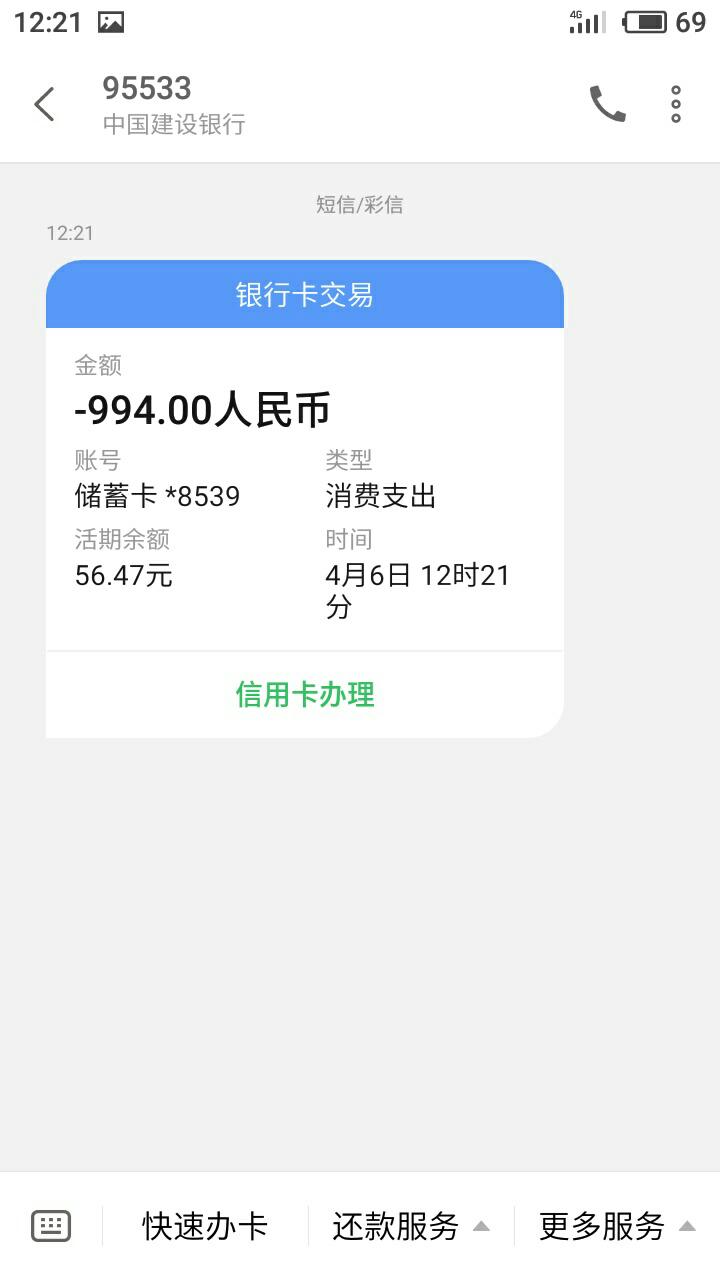Screen dimensions: 720x1280
Task: Expand the 更多服务 menu
Action: [616, 1226]
